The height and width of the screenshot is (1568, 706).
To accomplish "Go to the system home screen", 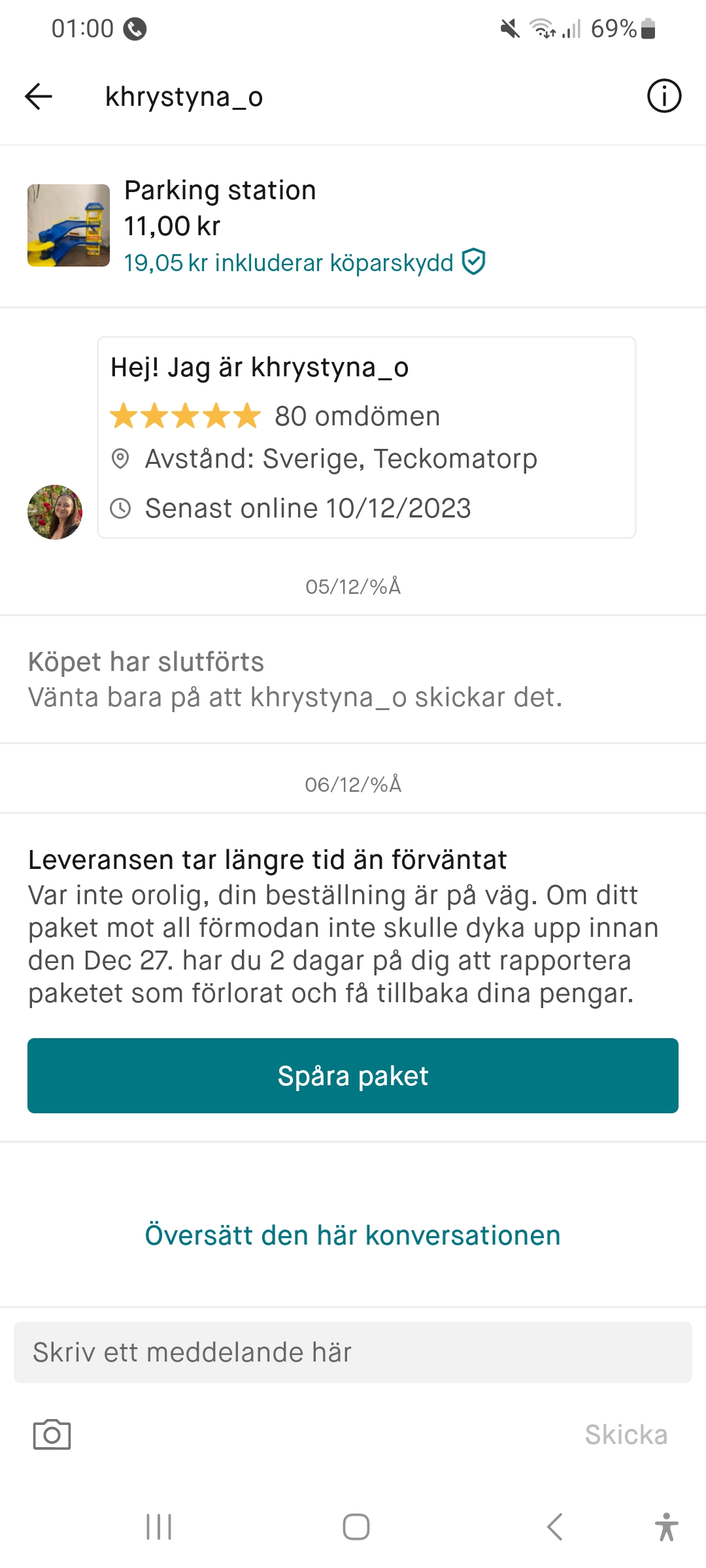I will point(356,1527).
